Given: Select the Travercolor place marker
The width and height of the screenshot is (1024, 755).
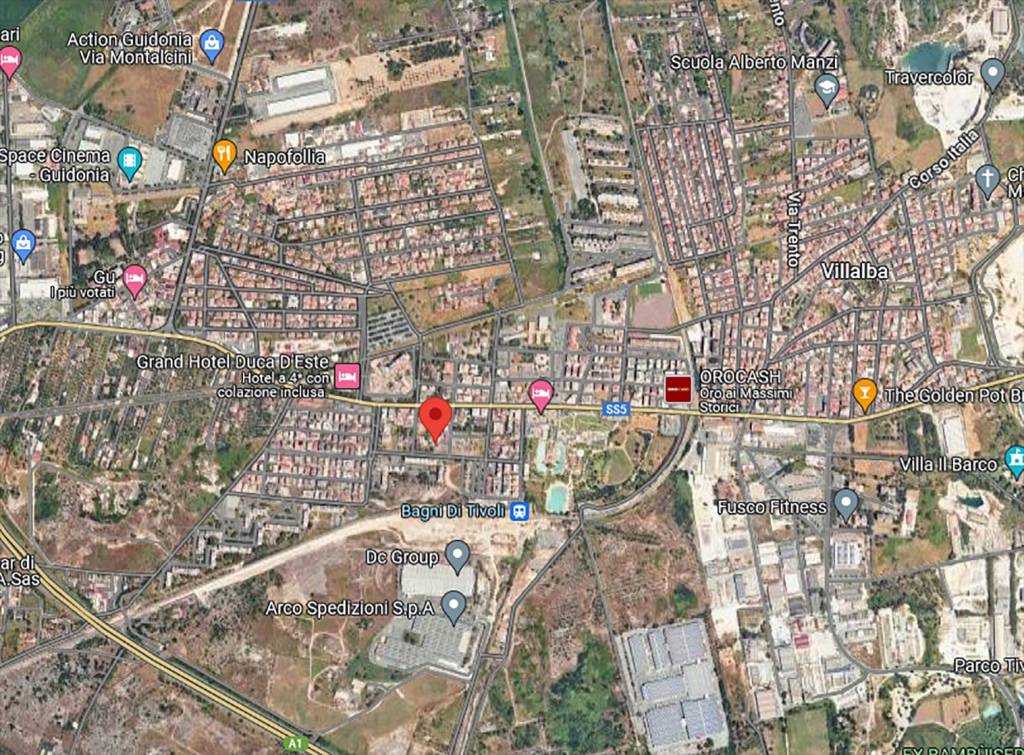Looking at the screenshot, I should click(x=992, y=73).
